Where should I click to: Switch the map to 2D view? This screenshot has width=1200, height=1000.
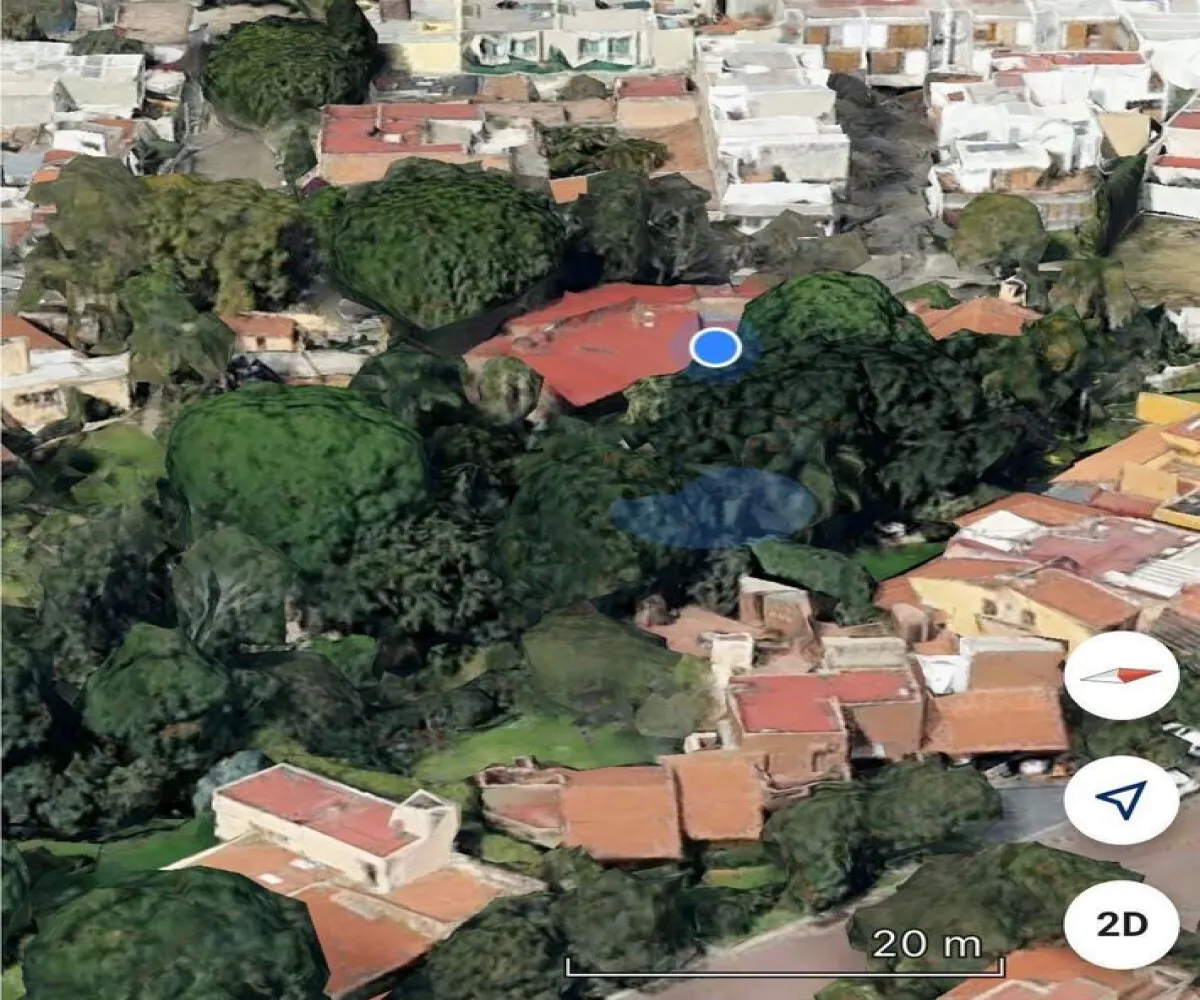click(x=1121, y=924)
